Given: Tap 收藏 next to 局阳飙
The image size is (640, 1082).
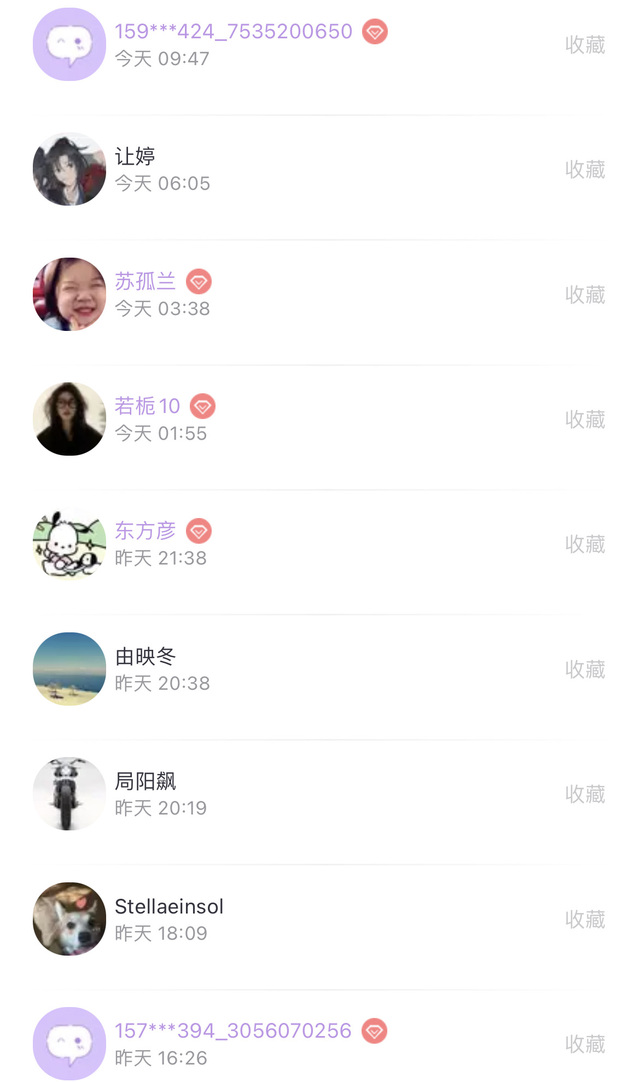Looking at the screenshot, I should [585, 795].
